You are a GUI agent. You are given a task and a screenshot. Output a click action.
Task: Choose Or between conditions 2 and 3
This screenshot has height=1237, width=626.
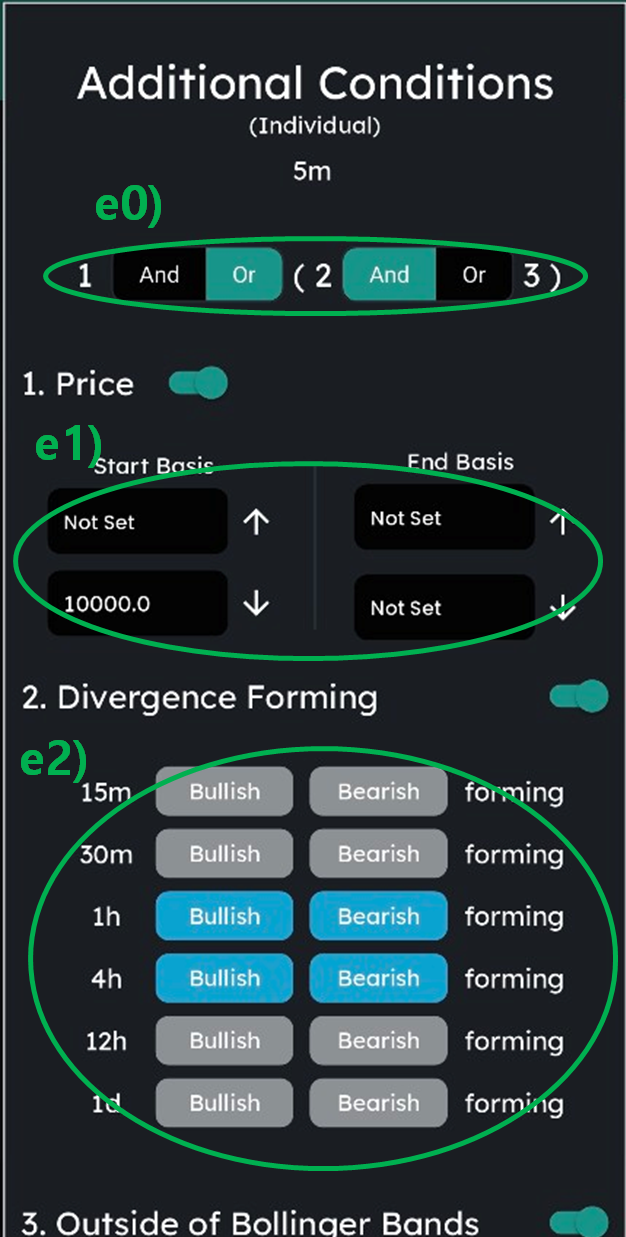[x=474, y=275]
